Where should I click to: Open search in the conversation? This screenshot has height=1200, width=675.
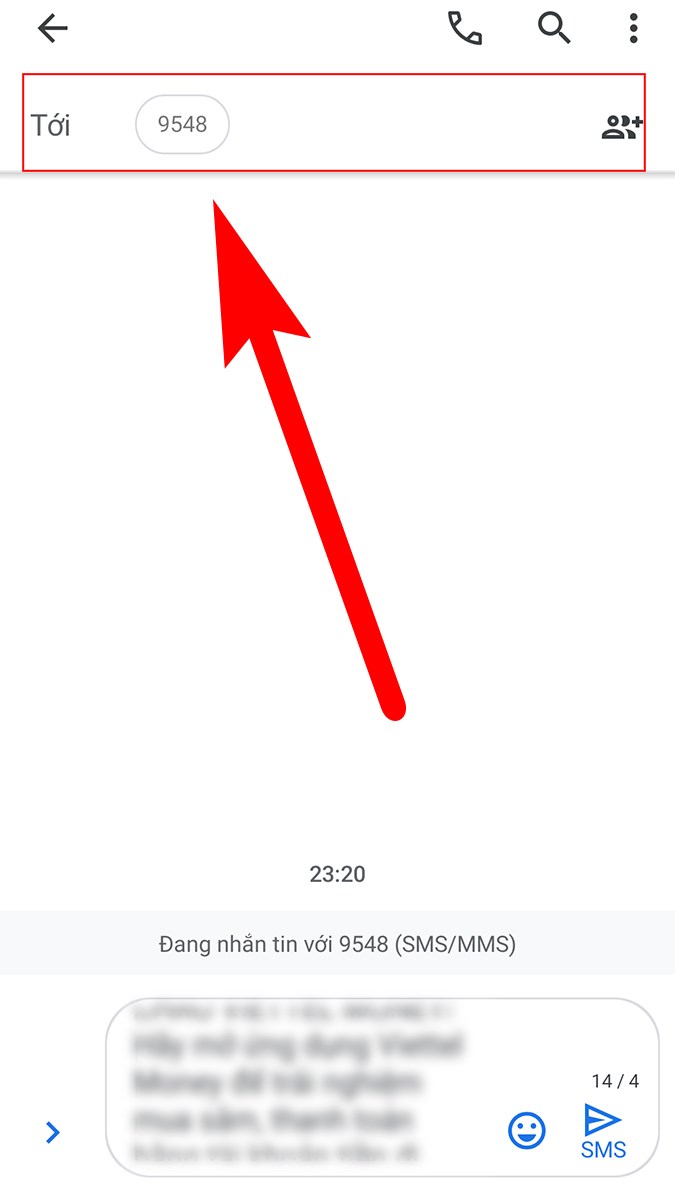[x=554, y=29]
